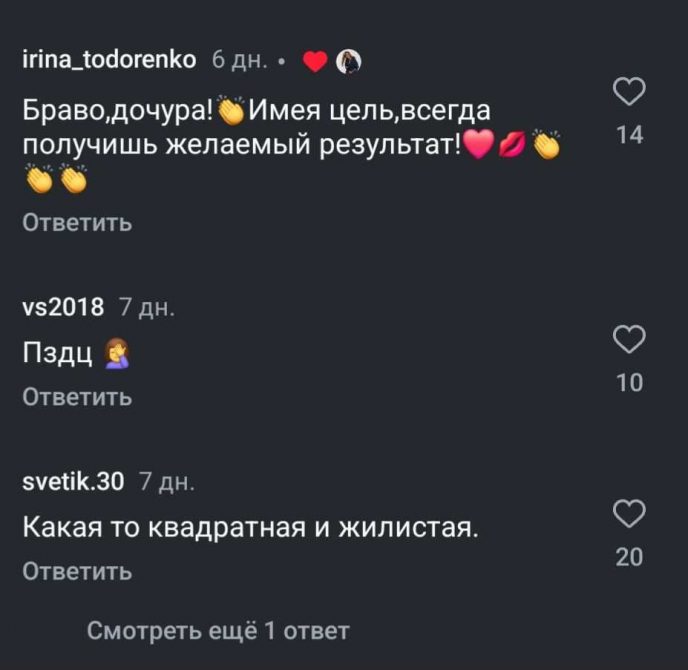The width and height of the screenshot is (688, 670).
Task: Like the comment by vs2018
Action: [x=629, y=340]
